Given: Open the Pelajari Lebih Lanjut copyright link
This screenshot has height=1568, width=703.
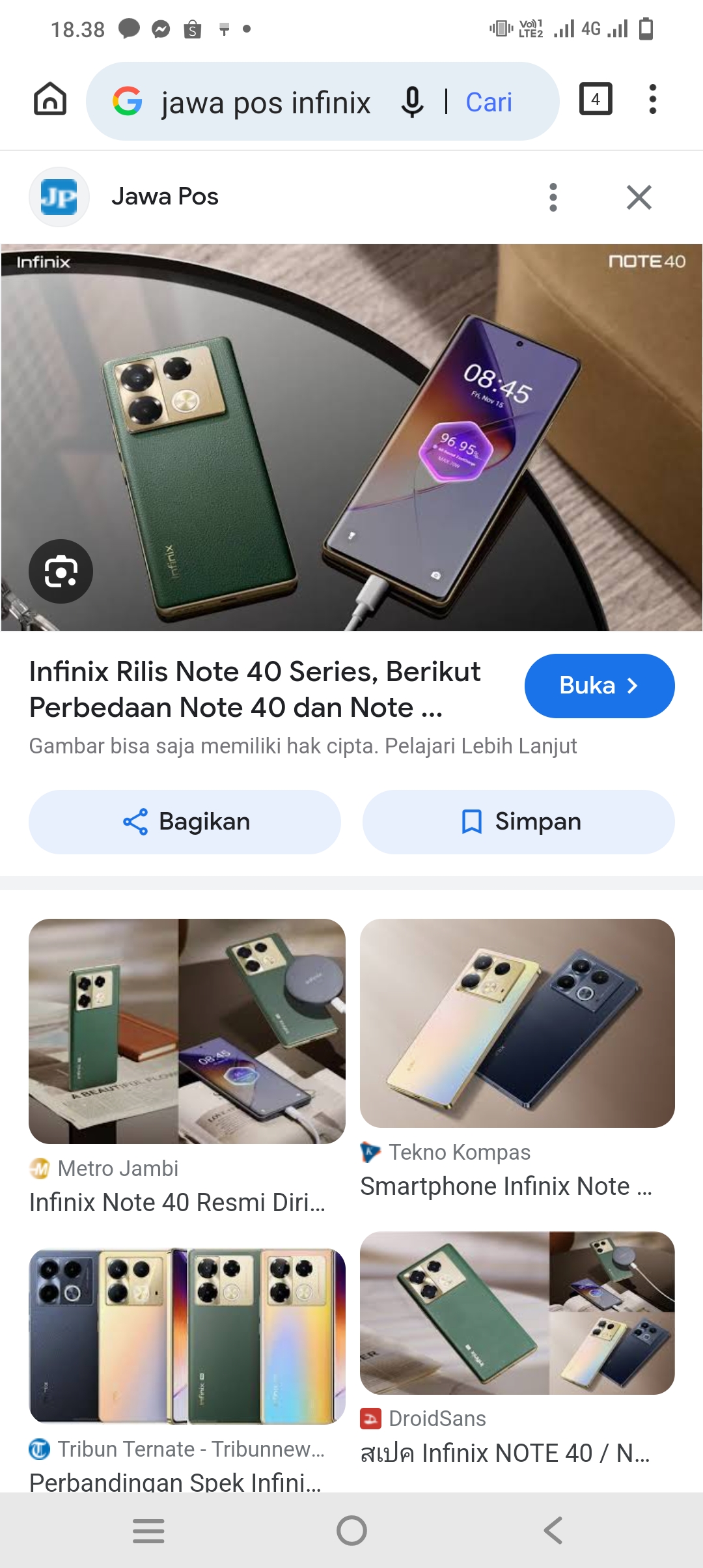Looking at the screenshot, I should [480, 746].
